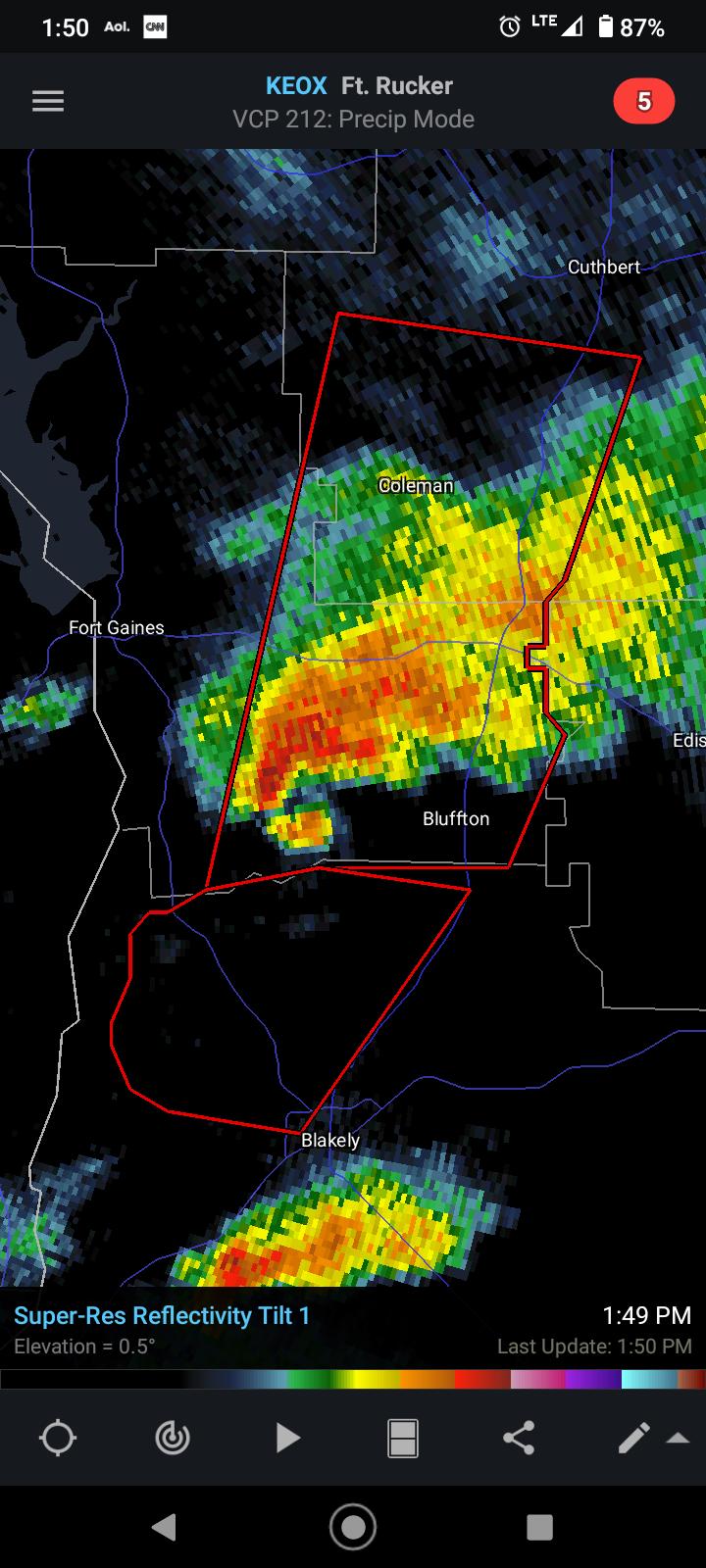Image resolution: width=706 pixels, height=1568 pixels.
Task: Center map on current location
Action: tap(57, 1439)
